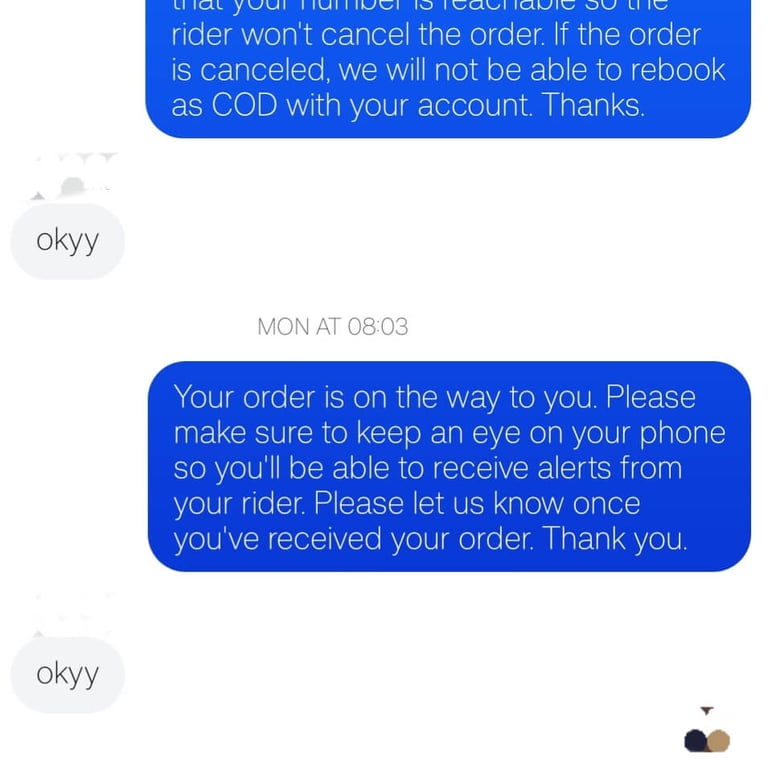The image size is (768, 768).
Task: Tap the 'Your order is on the way' message bubble
Action: [x=448, y=467]
